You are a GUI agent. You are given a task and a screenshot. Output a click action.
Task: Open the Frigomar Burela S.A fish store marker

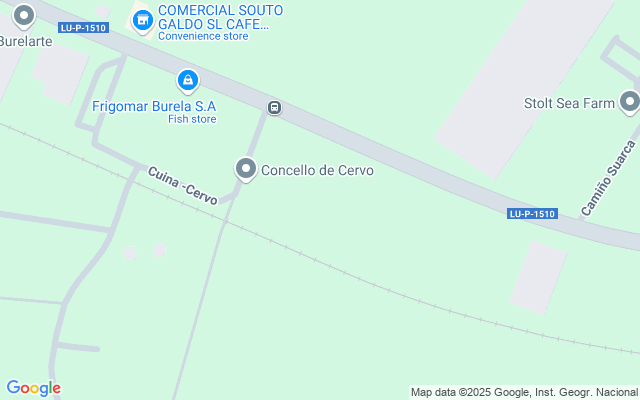coord(186,80)
